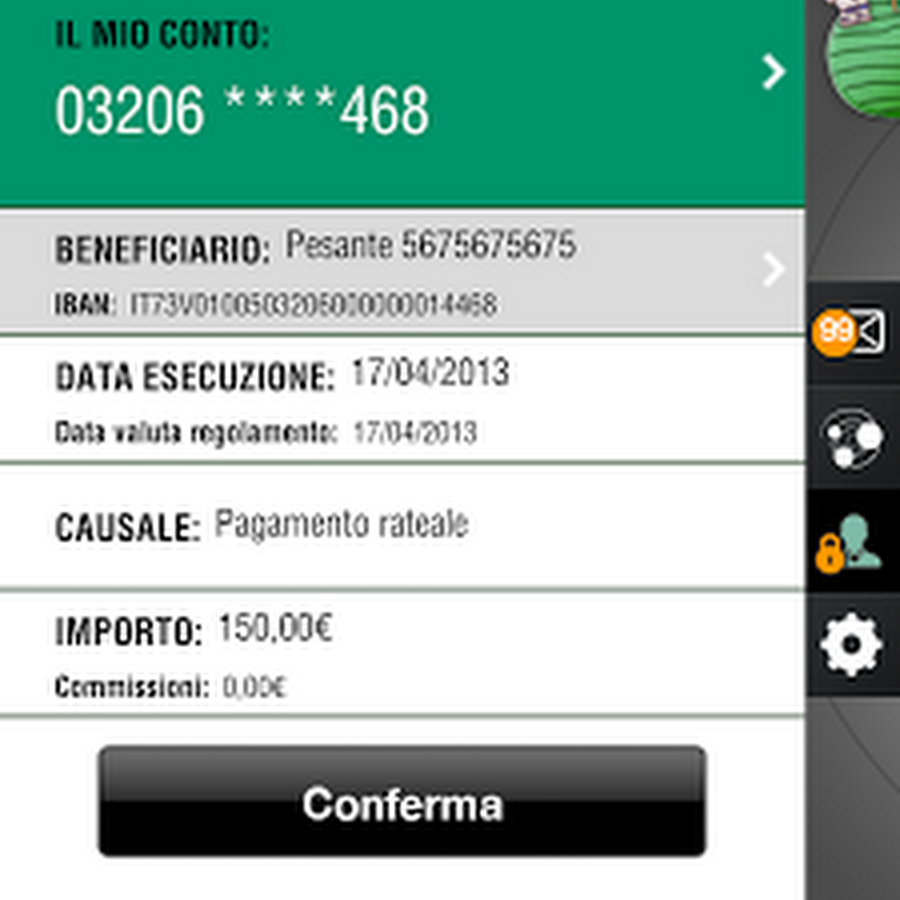Change the beneficiary Pesante 5675675675
The width and height of the screenshot is (900, 900).
tap(400, 270)
